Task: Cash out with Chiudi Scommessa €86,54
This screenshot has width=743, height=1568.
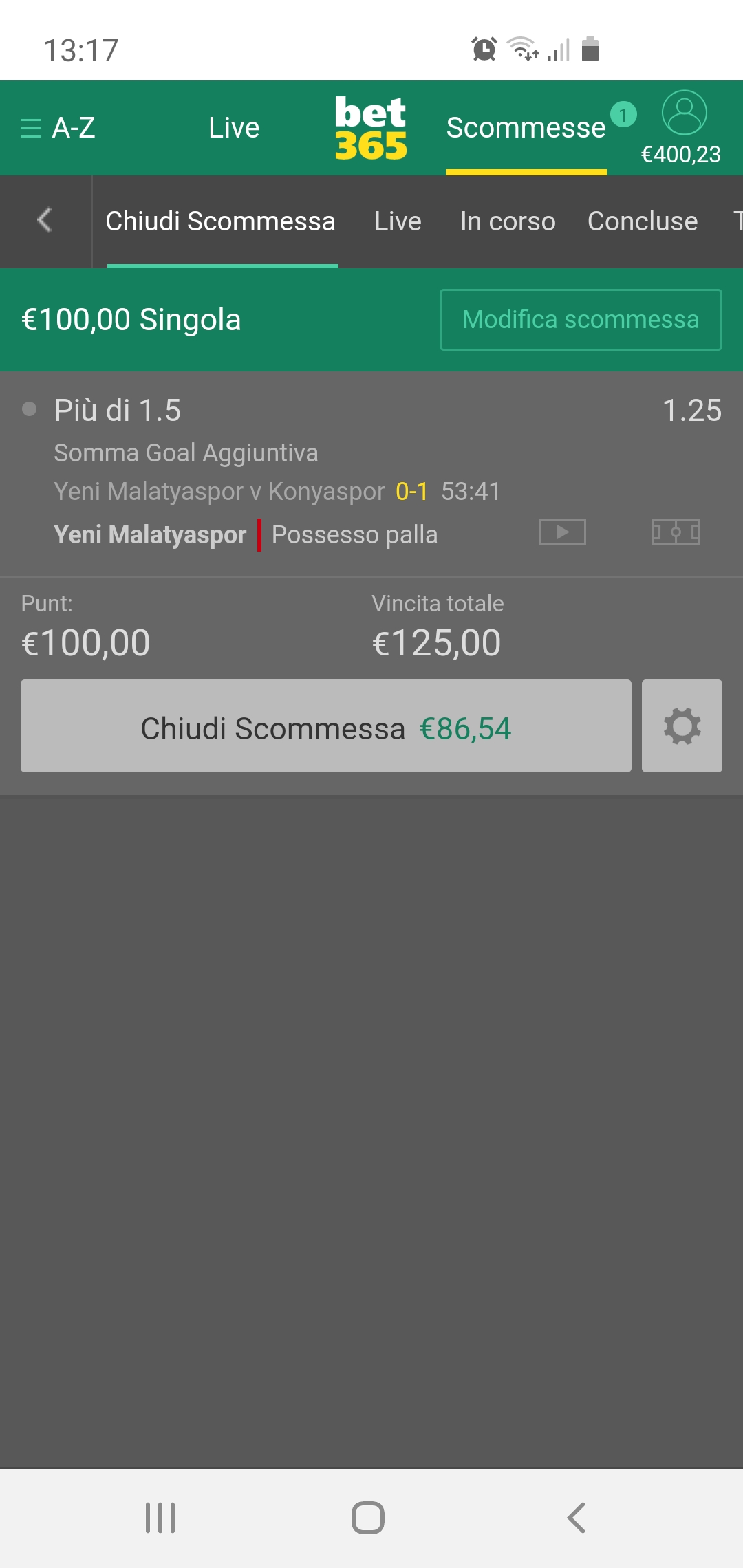Action: pyautogui.click(x=326, y=726)
